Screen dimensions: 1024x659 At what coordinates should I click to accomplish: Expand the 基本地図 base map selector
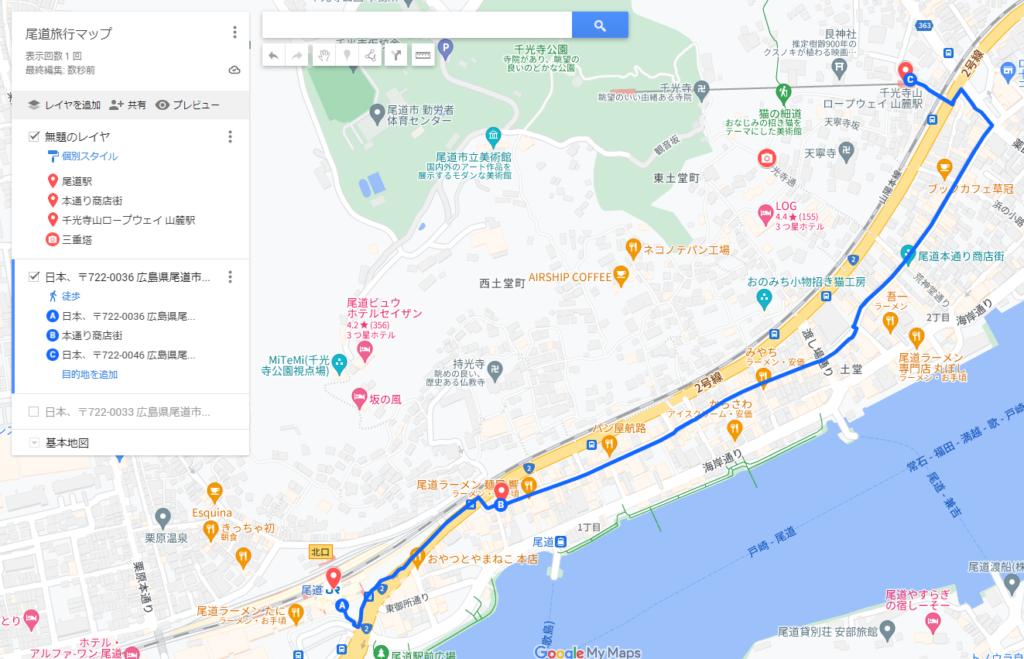tap(35, 442)
